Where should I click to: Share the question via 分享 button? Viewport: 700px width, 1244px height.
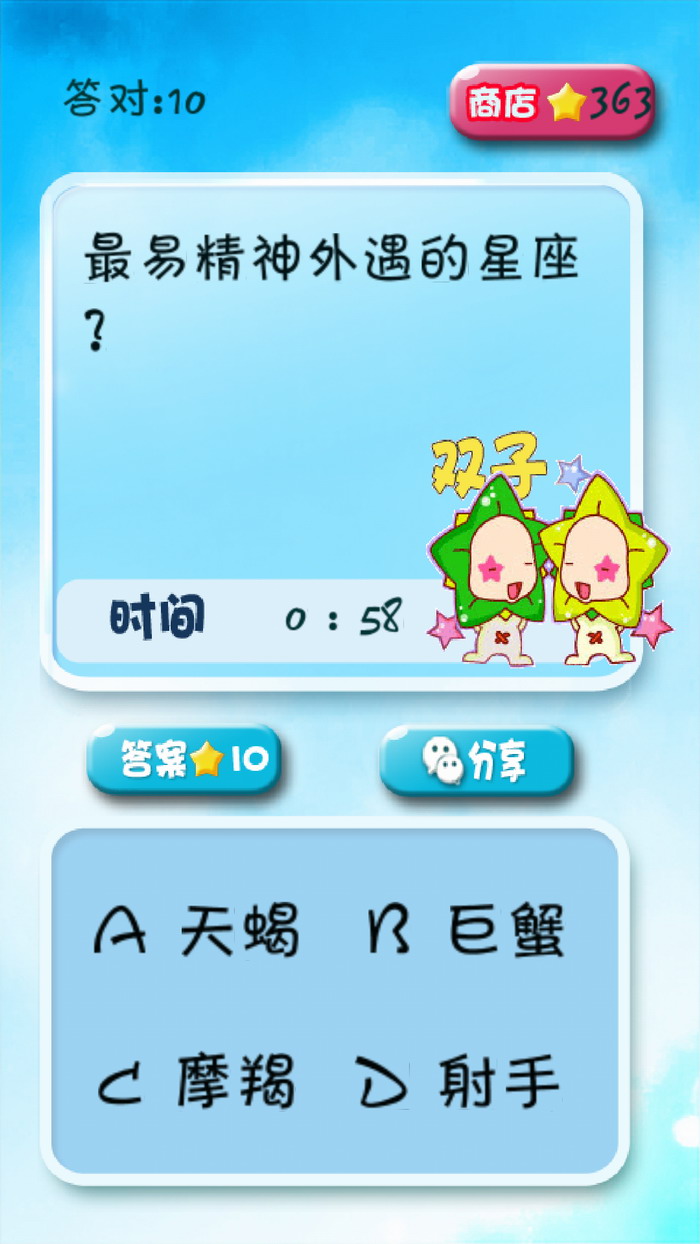(x=477, y=761)
